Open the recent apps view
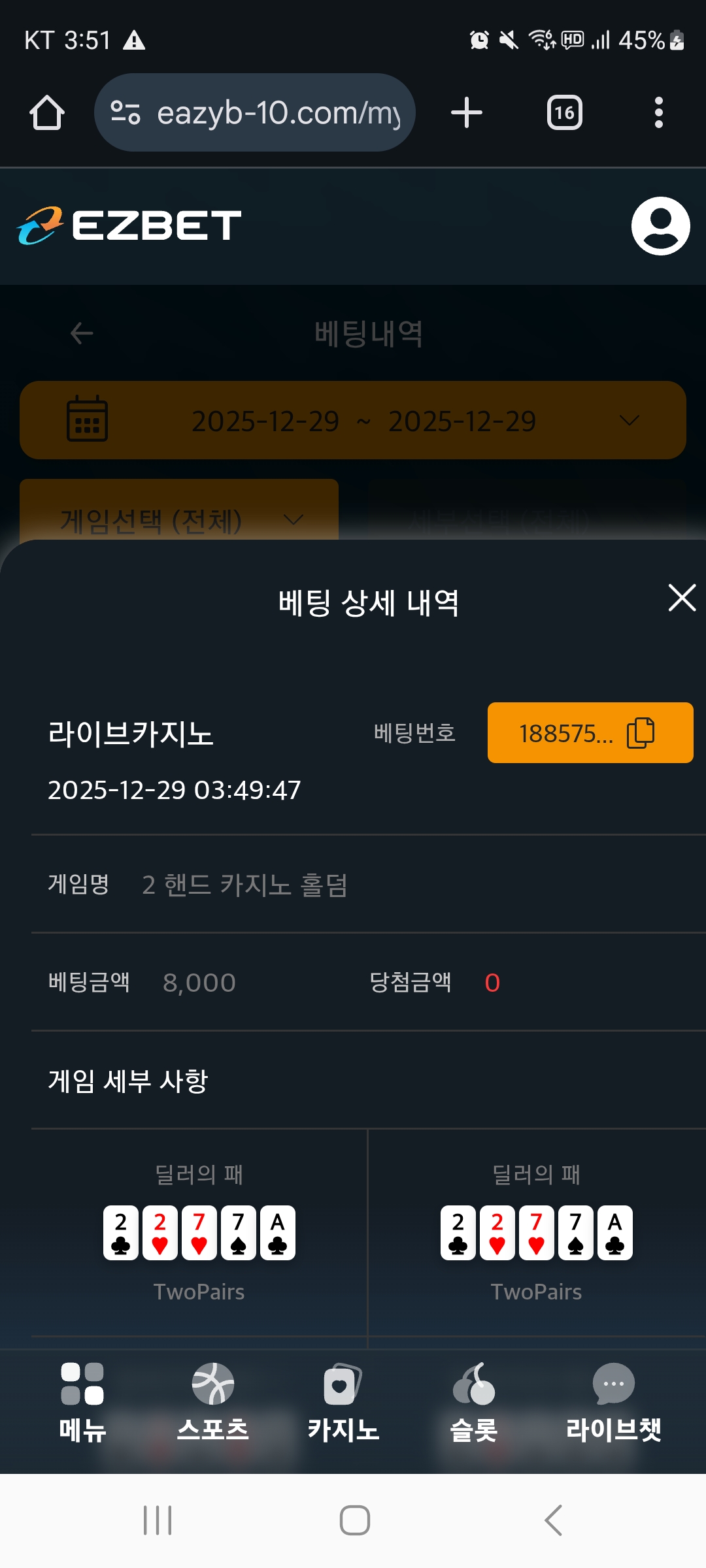This screenshot has height=1568, width=706. [x=158, y=1520]
